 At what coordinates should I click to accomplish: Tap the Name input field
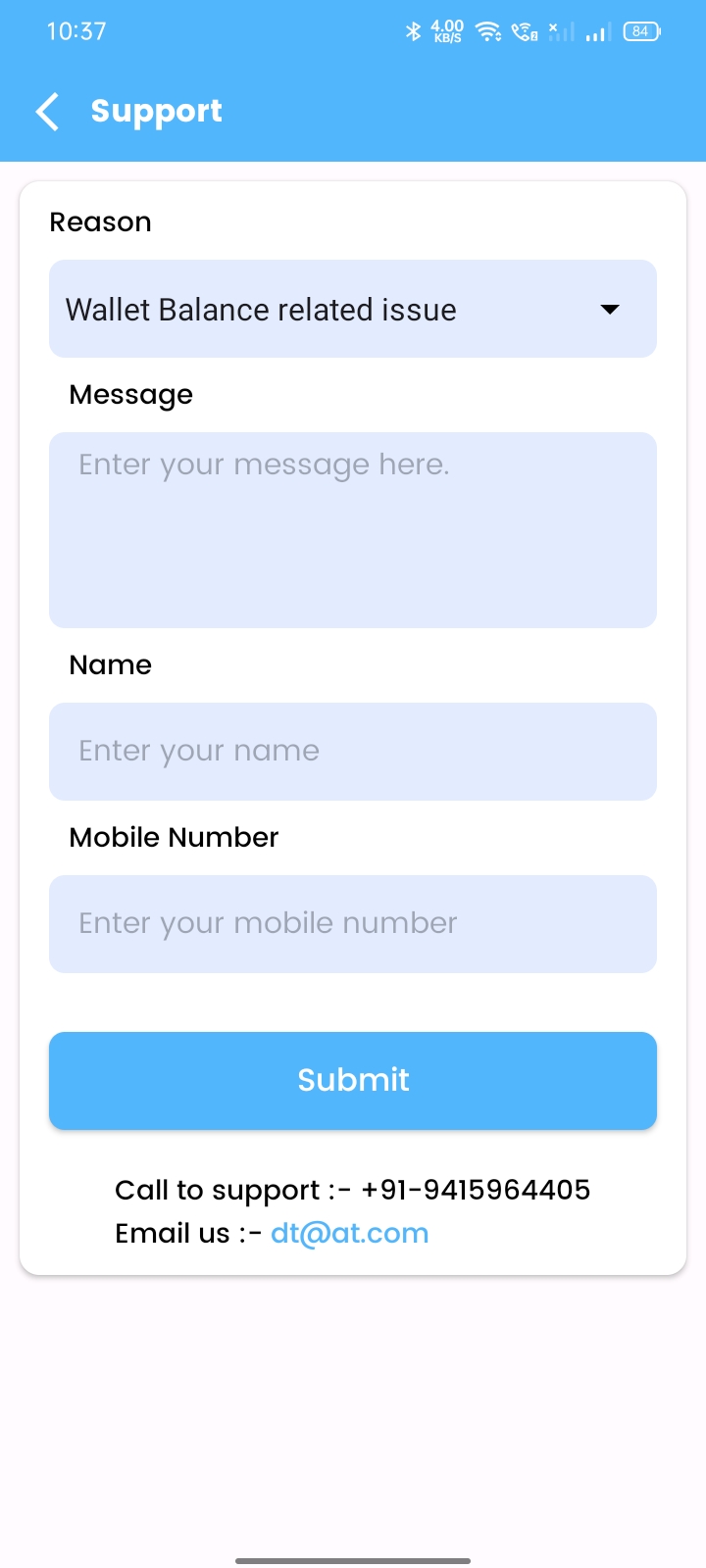coord(353,752)
